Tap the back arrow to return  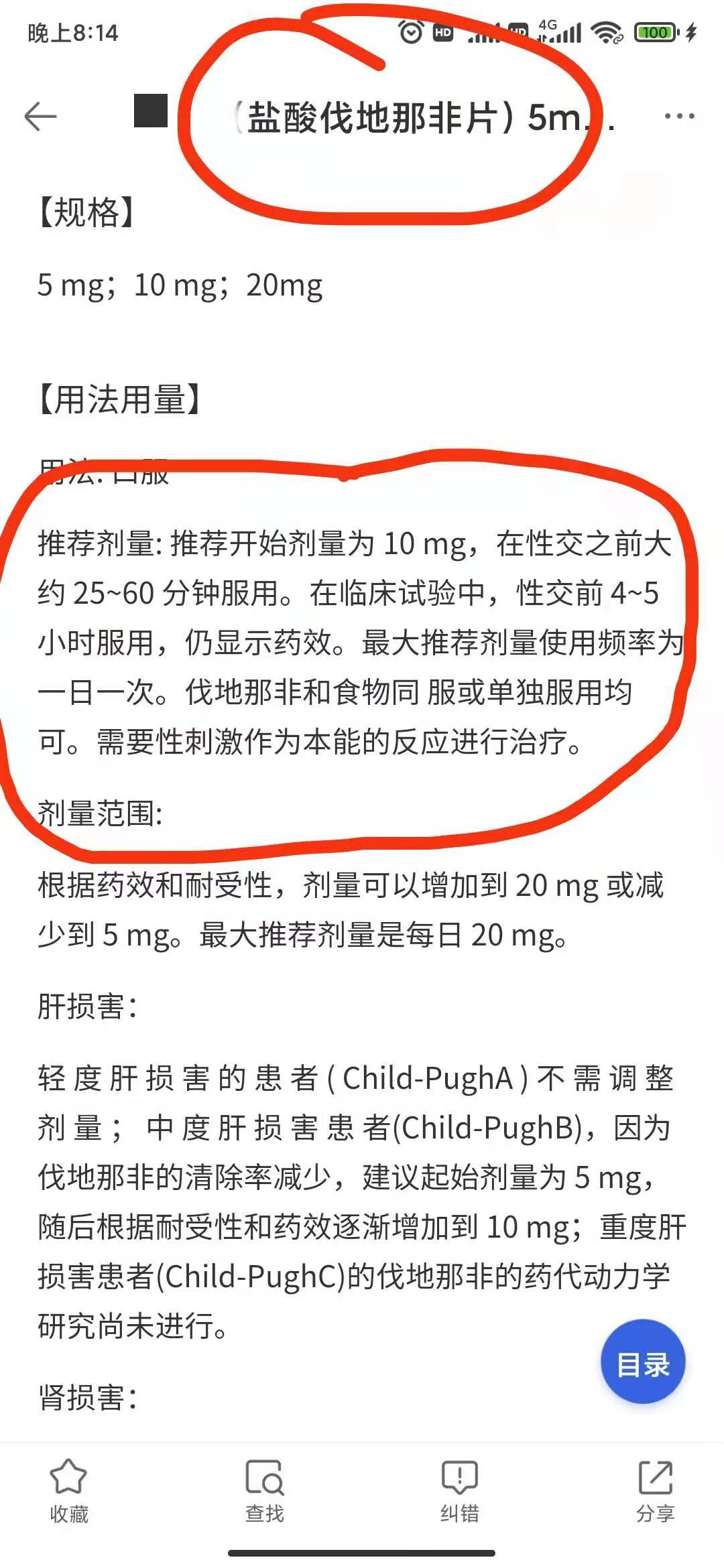pyautogui.click(x=40, y=115)
